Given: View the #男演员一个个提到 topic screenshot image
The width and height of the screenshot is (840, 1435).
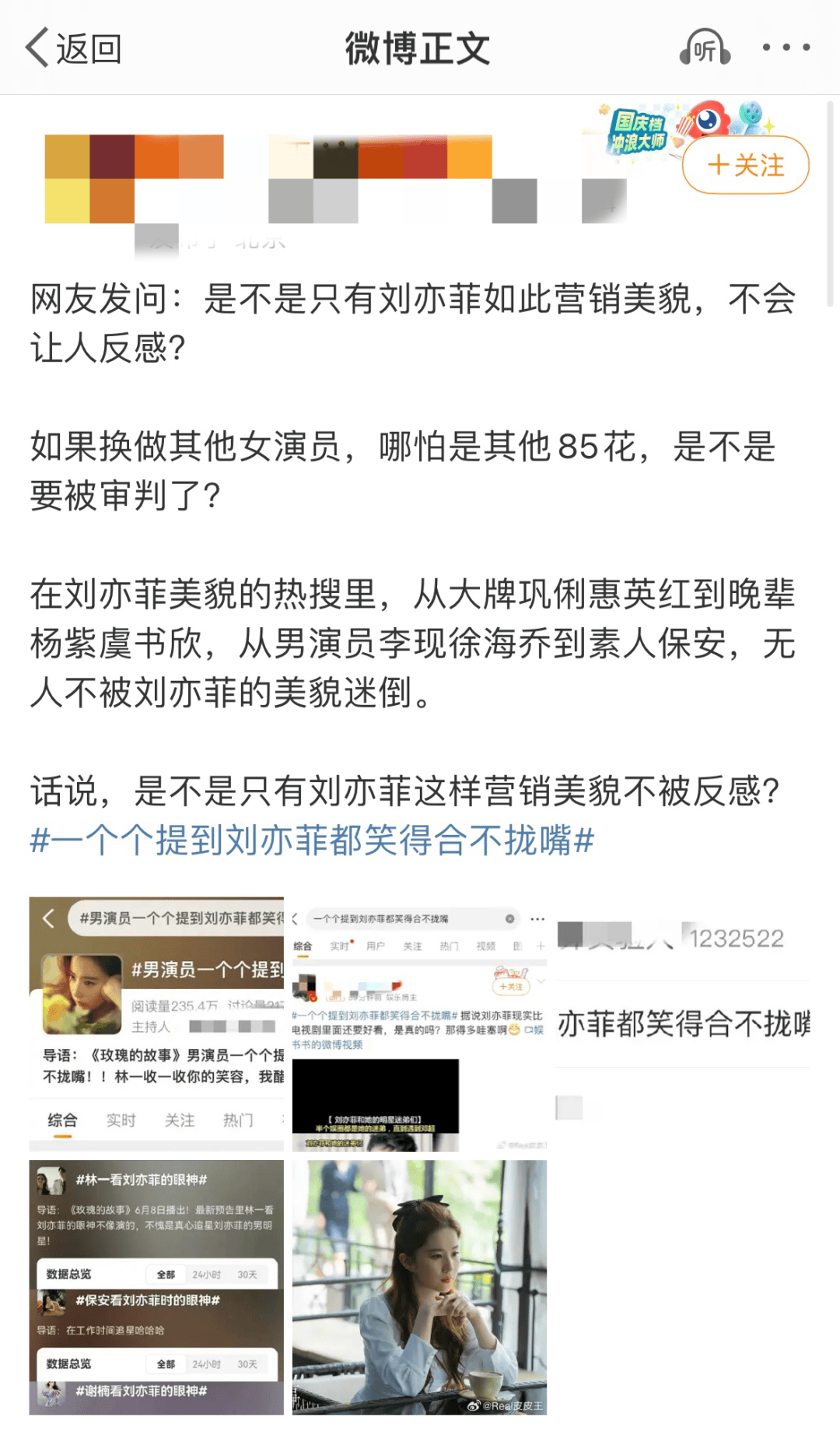Looking at the screenshot, I should click(156, 1023).
